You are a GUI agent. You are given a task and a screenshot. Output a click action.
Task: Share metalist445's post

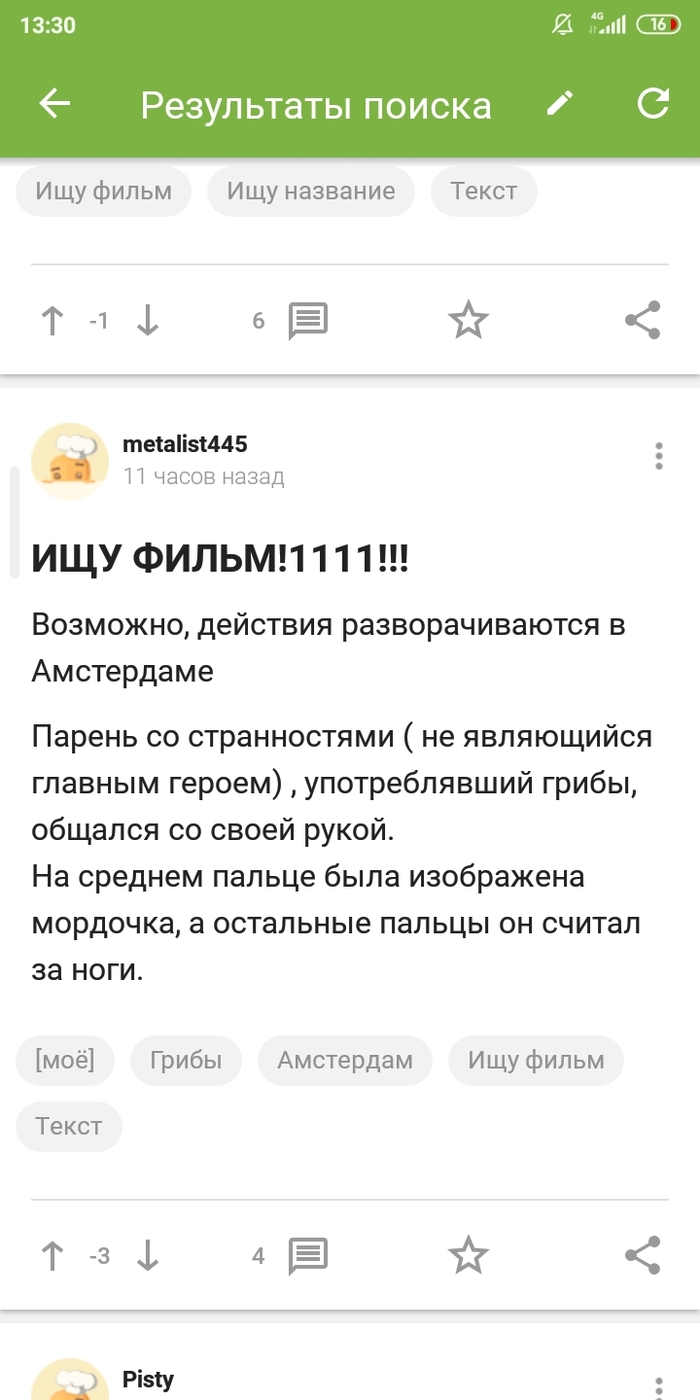pyautogui.click(x=642, y=1256)
